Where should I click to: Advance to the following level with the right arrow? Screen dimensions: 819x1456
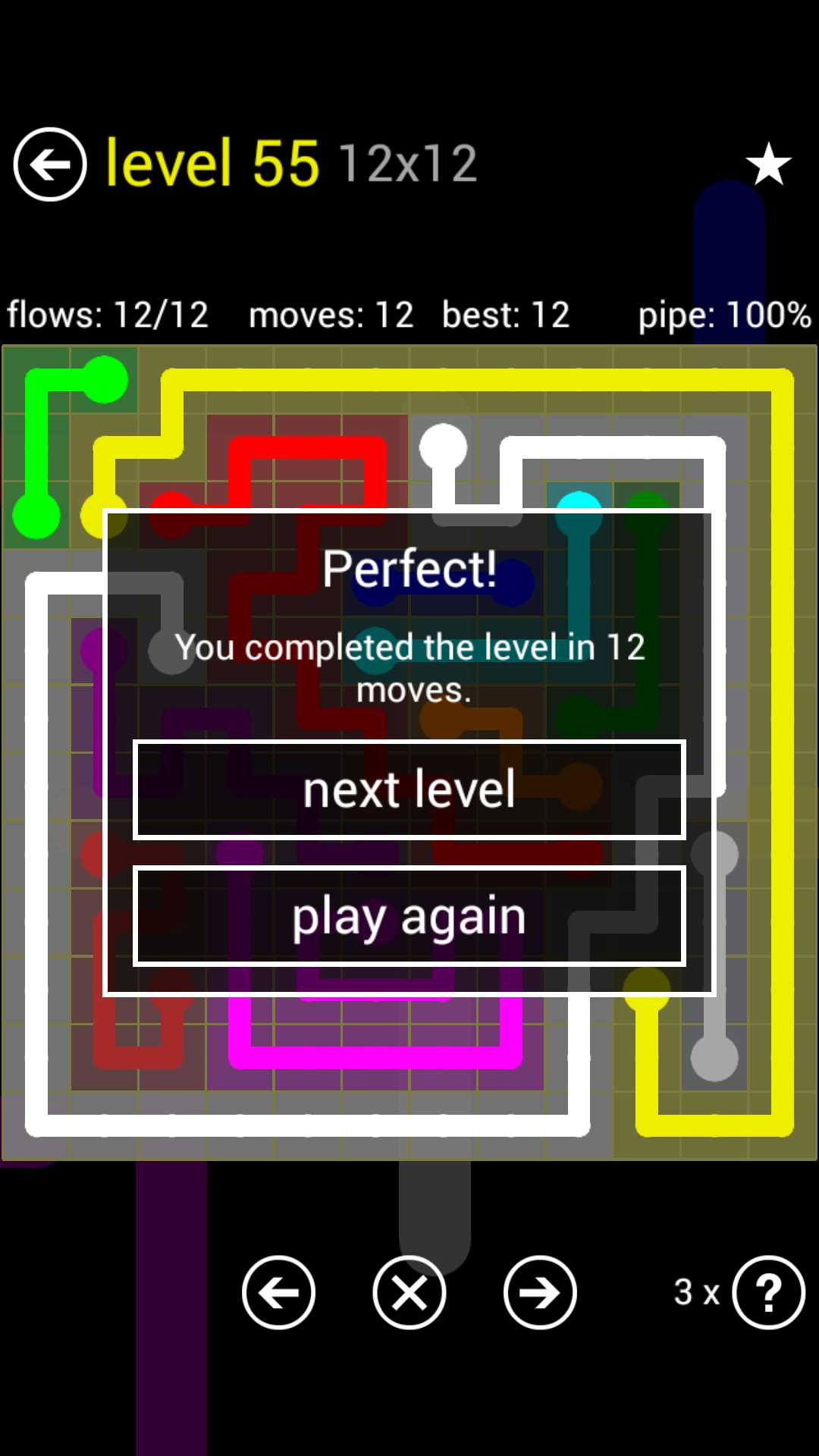coord(540,1292)
